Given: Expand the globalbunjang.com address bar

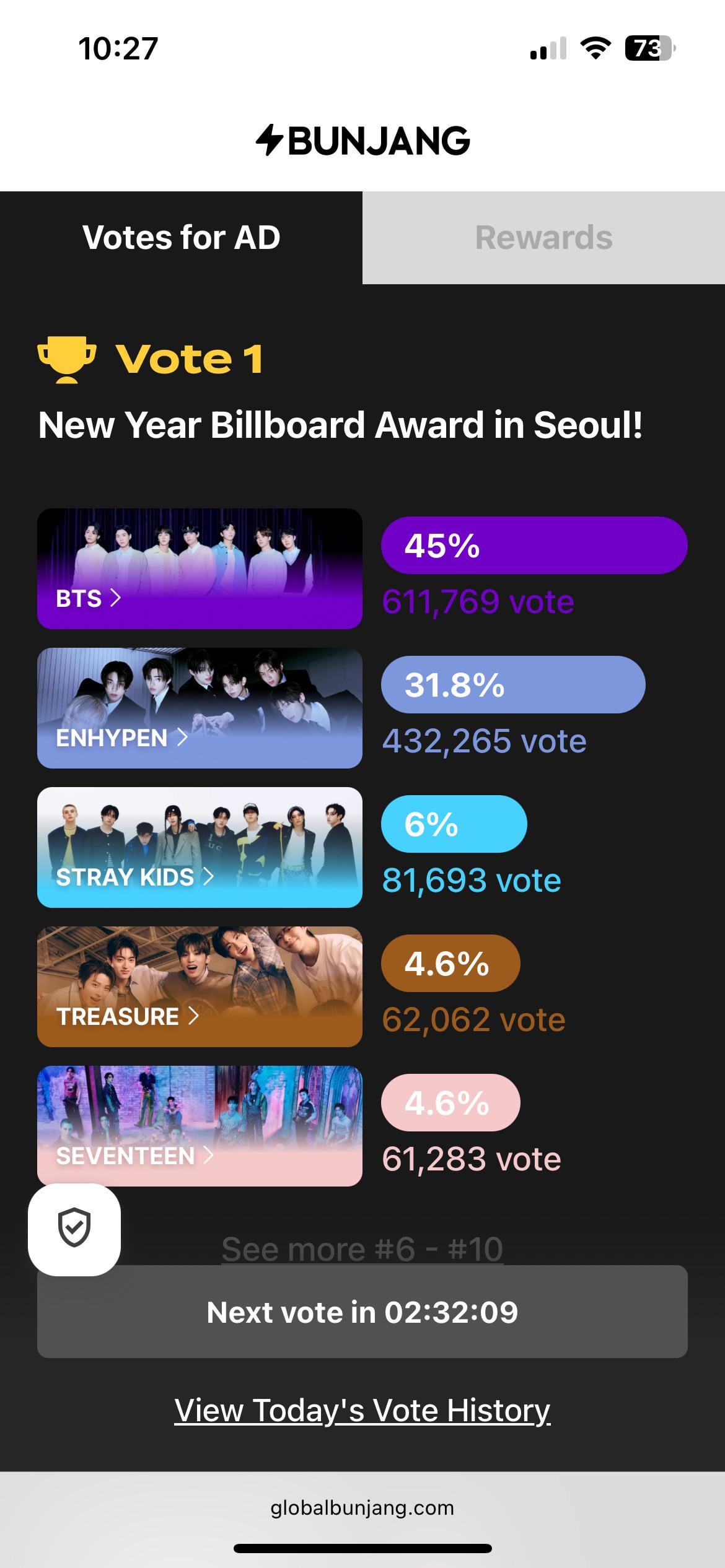Looking at the screenshot, I should click(362, 1509).
